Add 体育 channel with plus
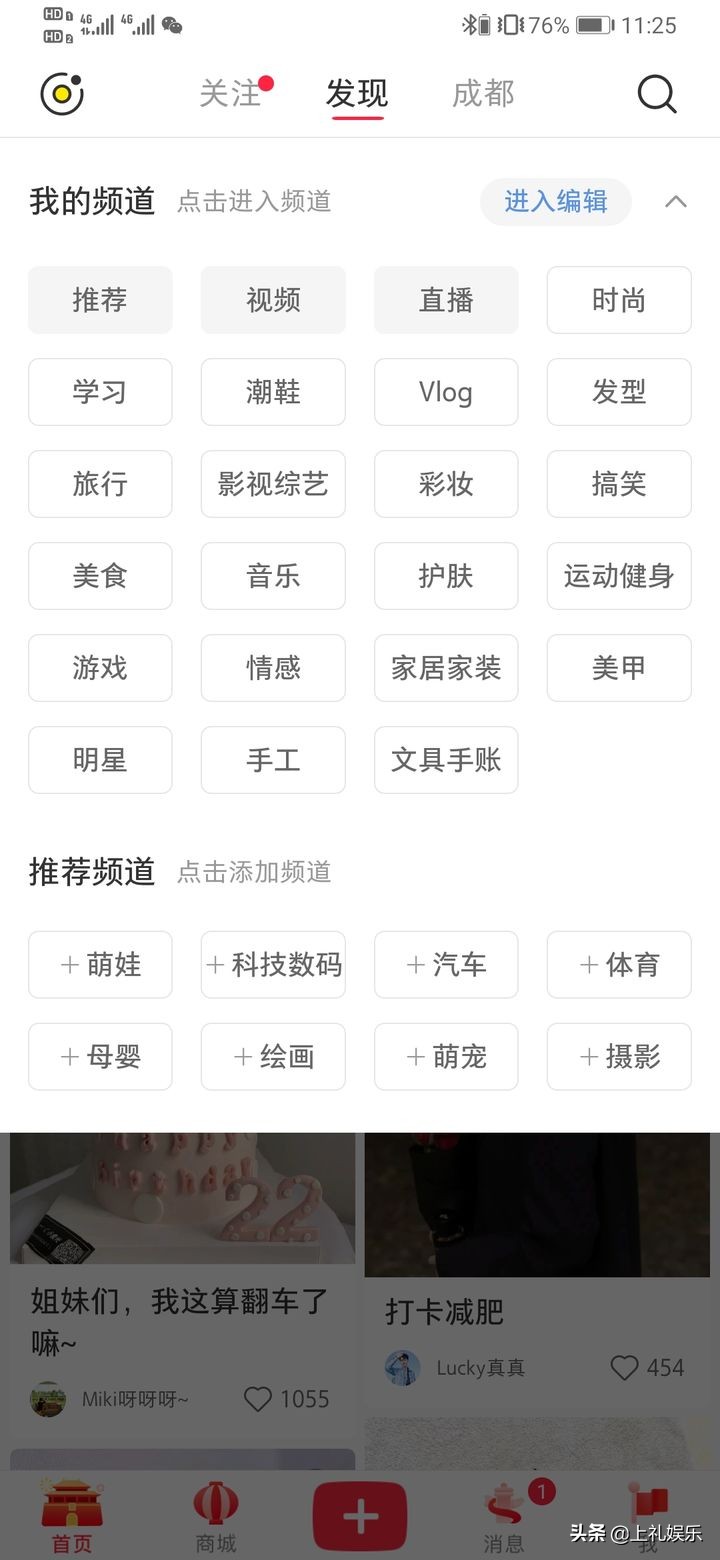Screen dimensions: 720x1560 pos(619,964)
